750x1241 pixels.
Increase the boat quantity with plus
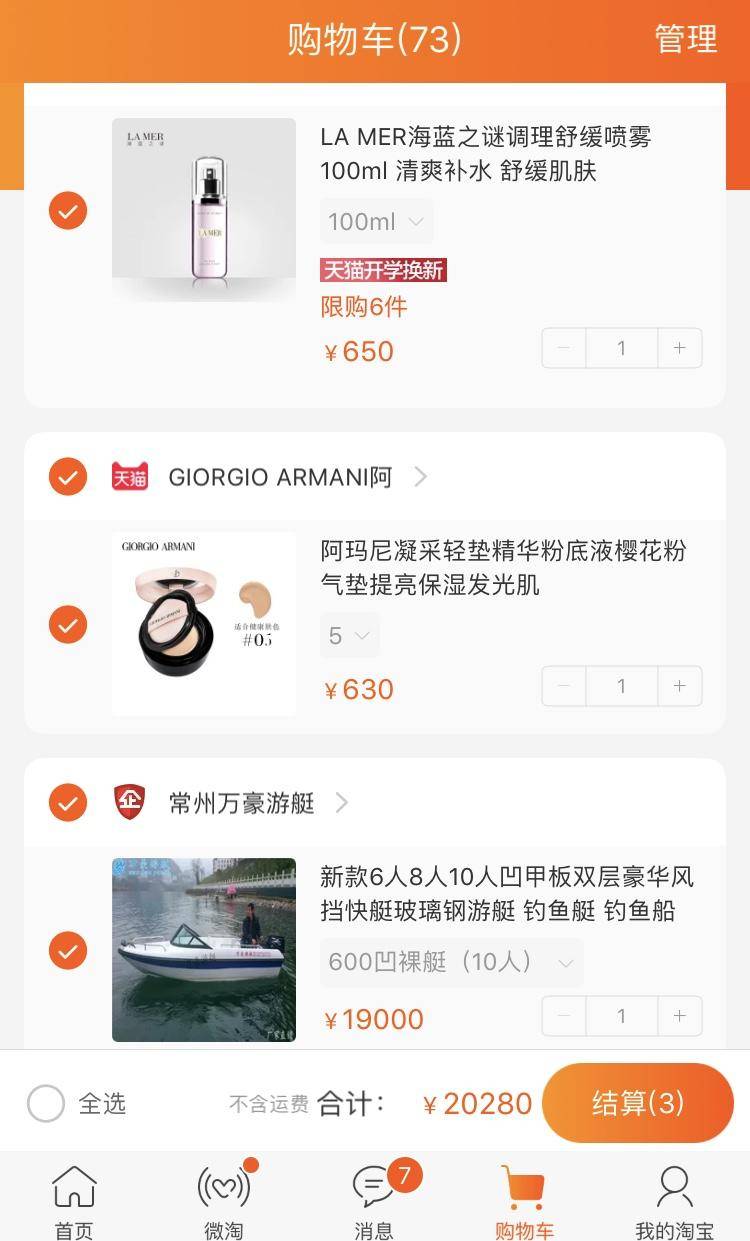(679, 1015)
